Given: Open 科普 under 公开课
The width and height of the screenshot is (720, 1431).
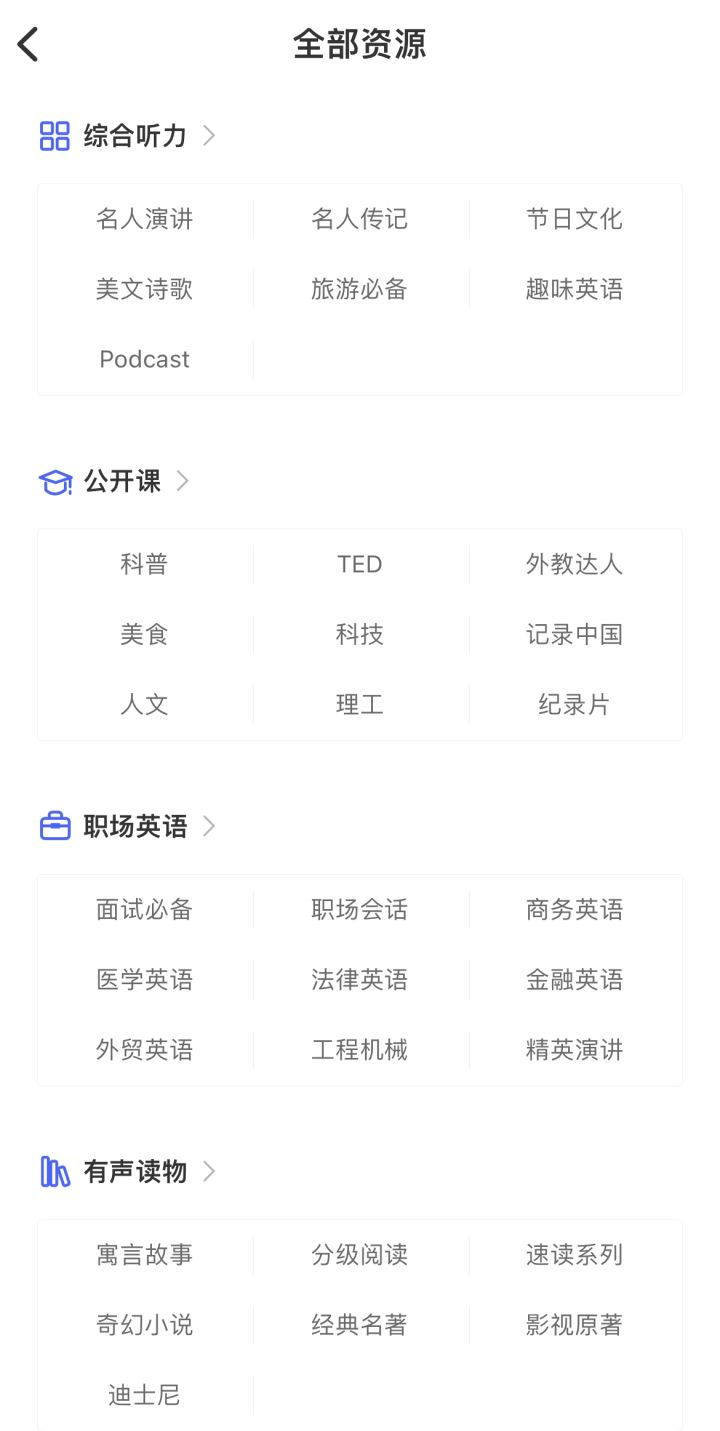Looking at the screenshot, I should 145,564.
